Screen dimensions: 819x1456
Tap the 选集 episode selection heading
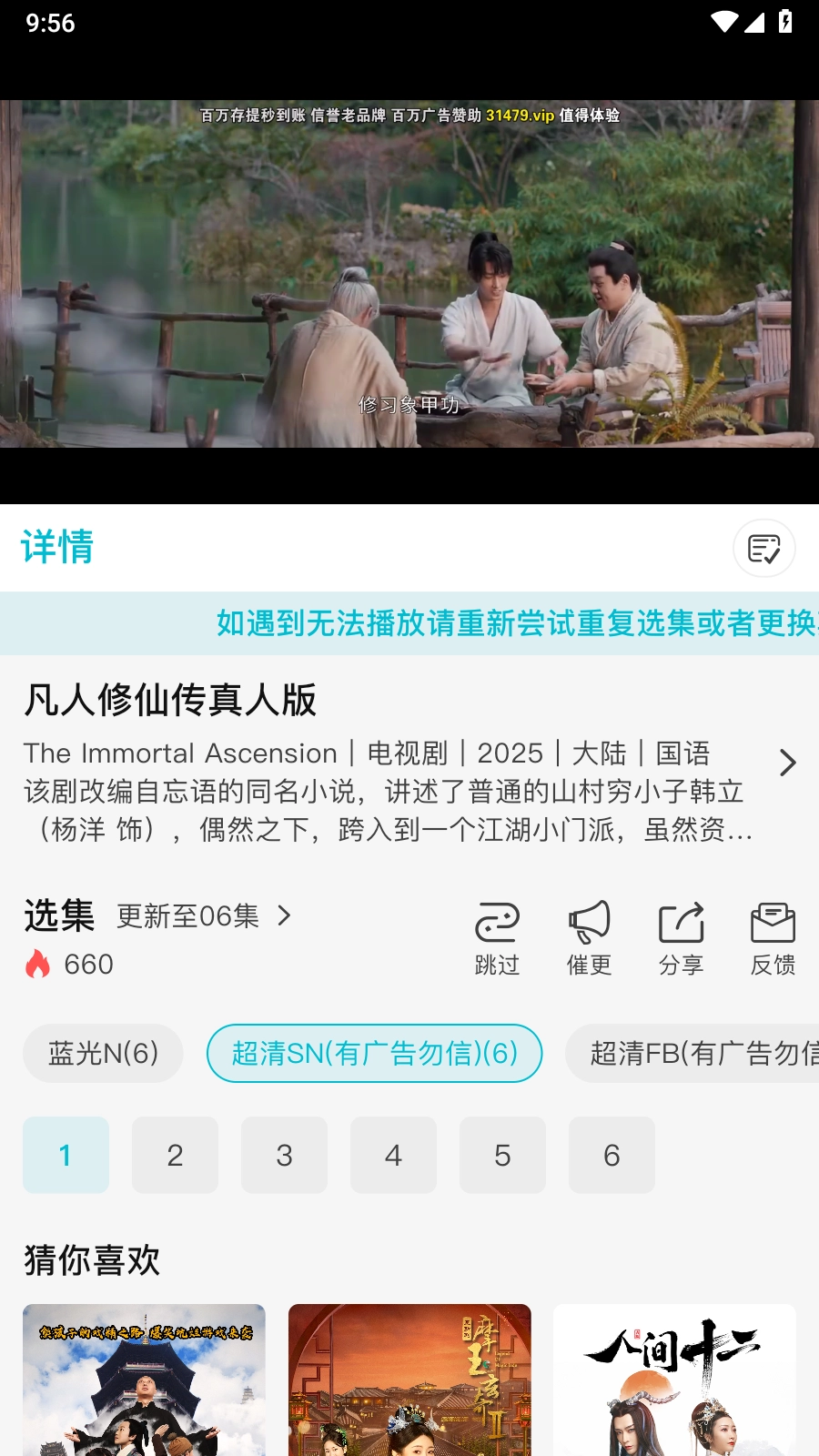click(58, 916)
